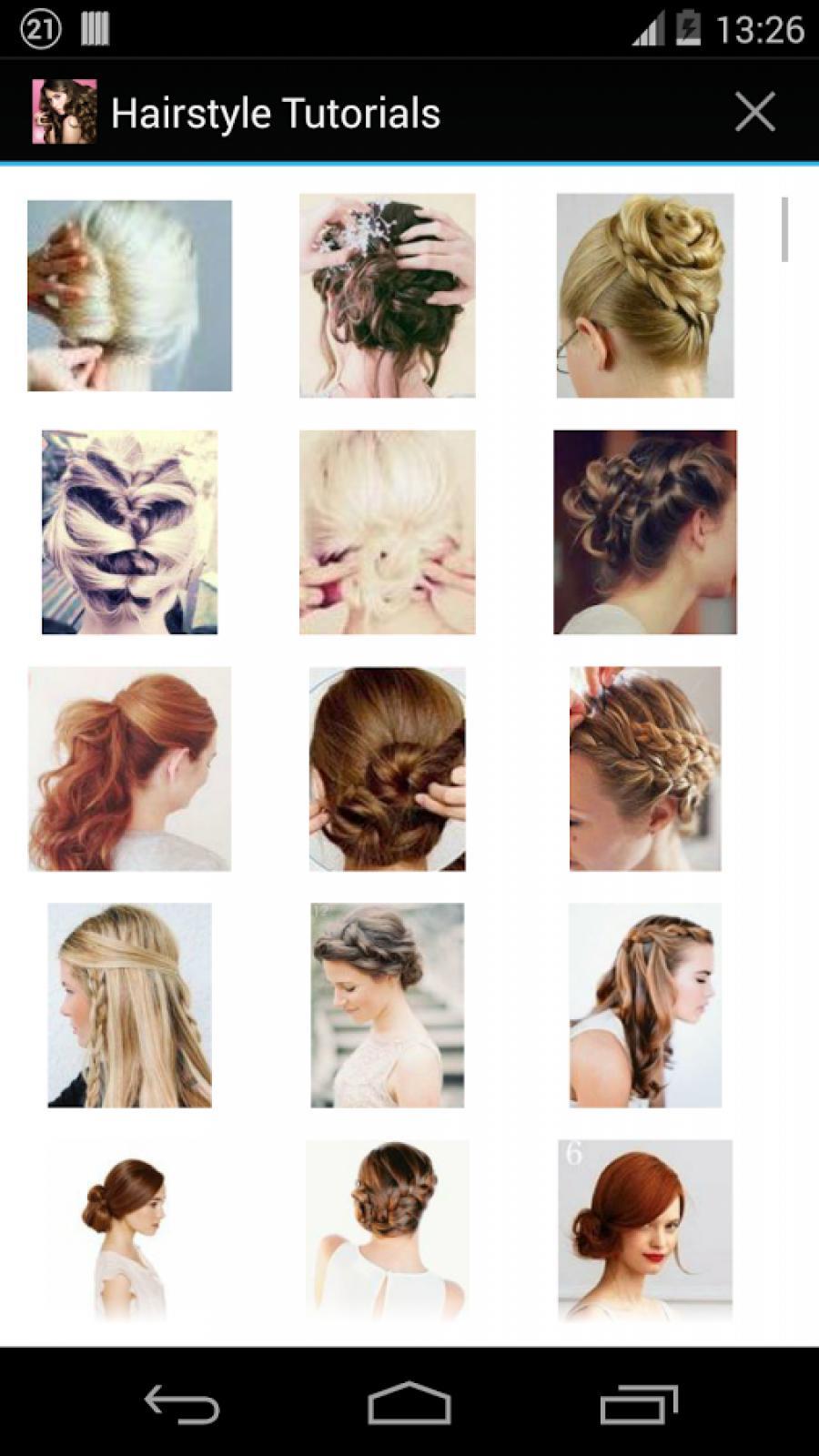Open the milkmaid braid updo with stairs background

[387, 1006]
